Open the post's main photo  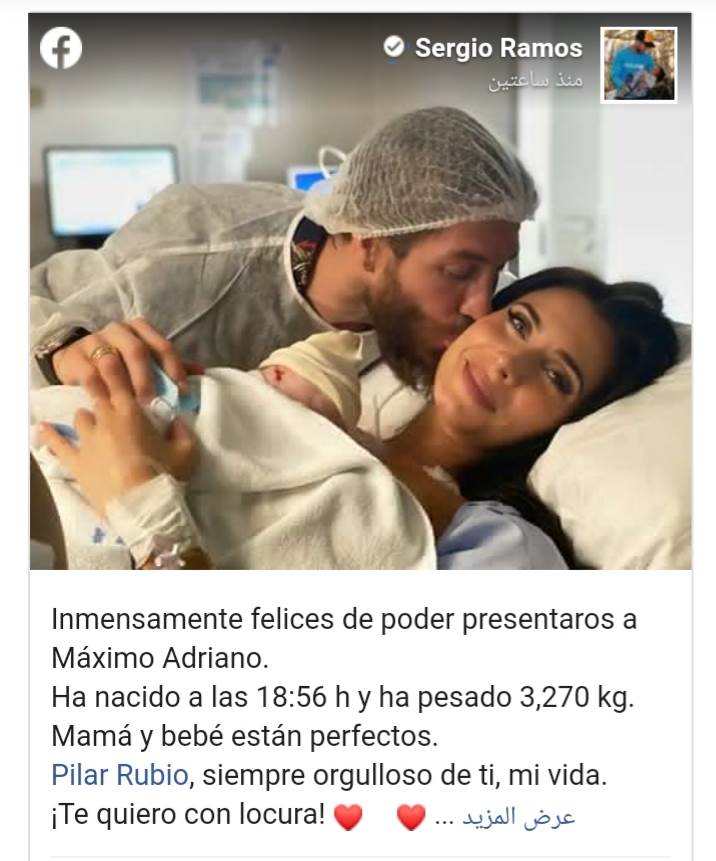pos(360,330)
